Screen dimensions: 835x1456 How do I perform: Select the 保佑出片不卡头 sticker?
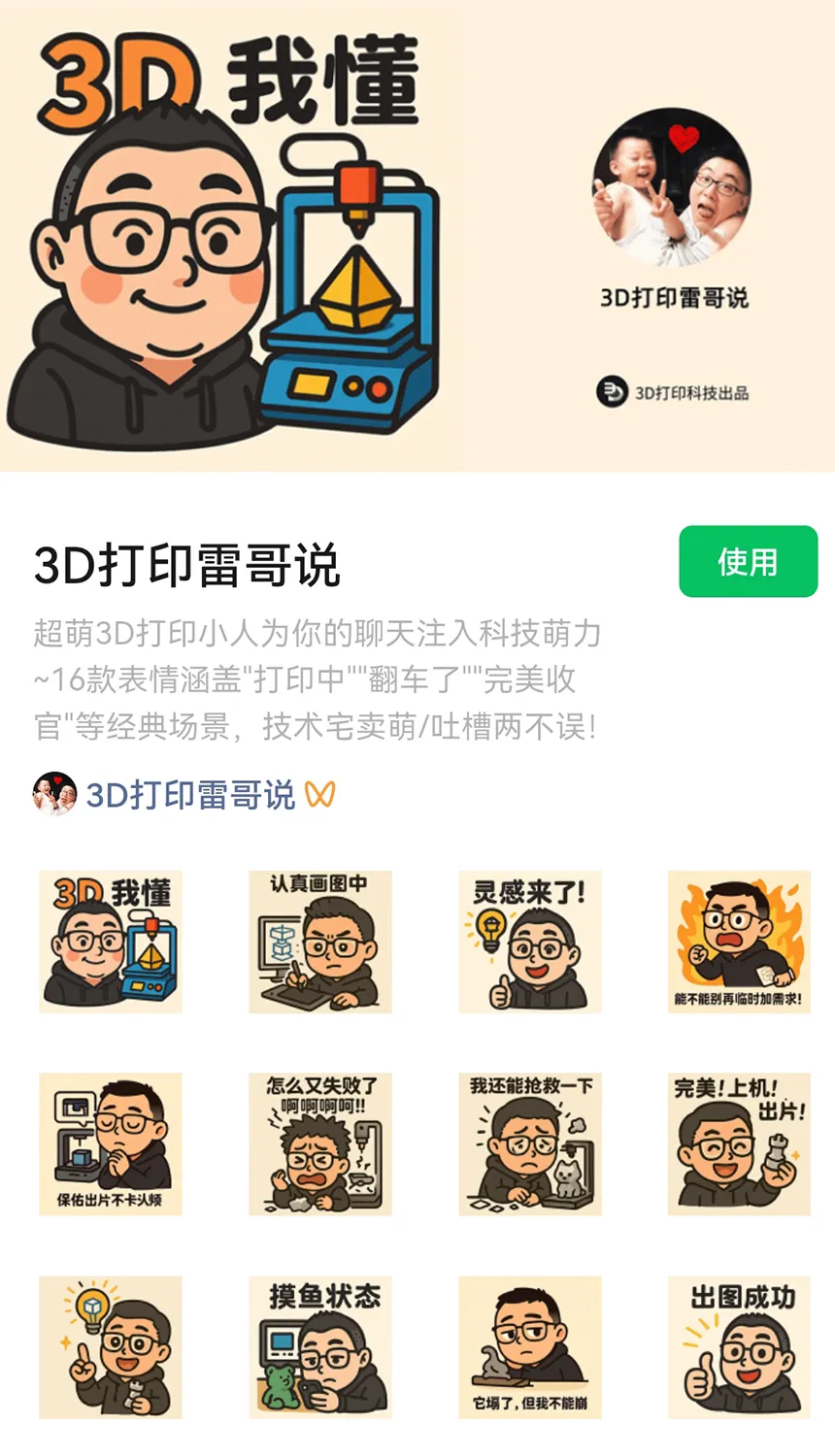[x=111, y=1143]
